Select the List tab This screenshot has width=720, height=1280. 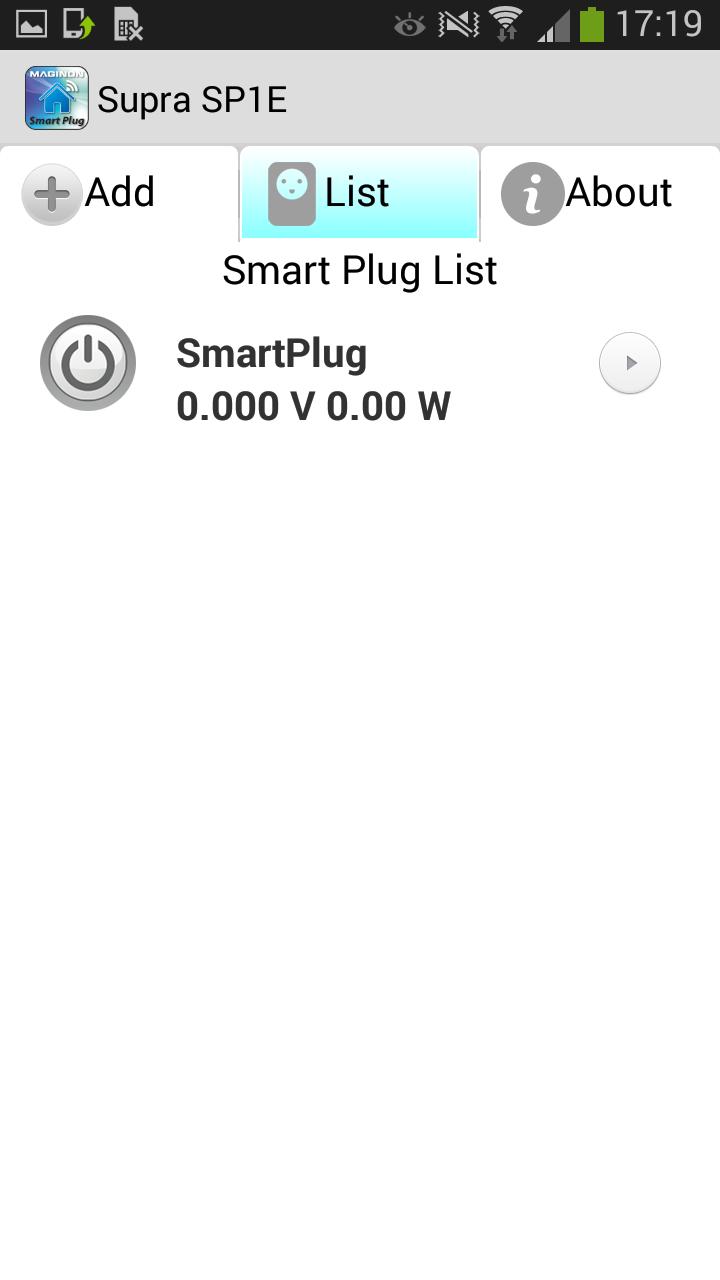[359, 193]
